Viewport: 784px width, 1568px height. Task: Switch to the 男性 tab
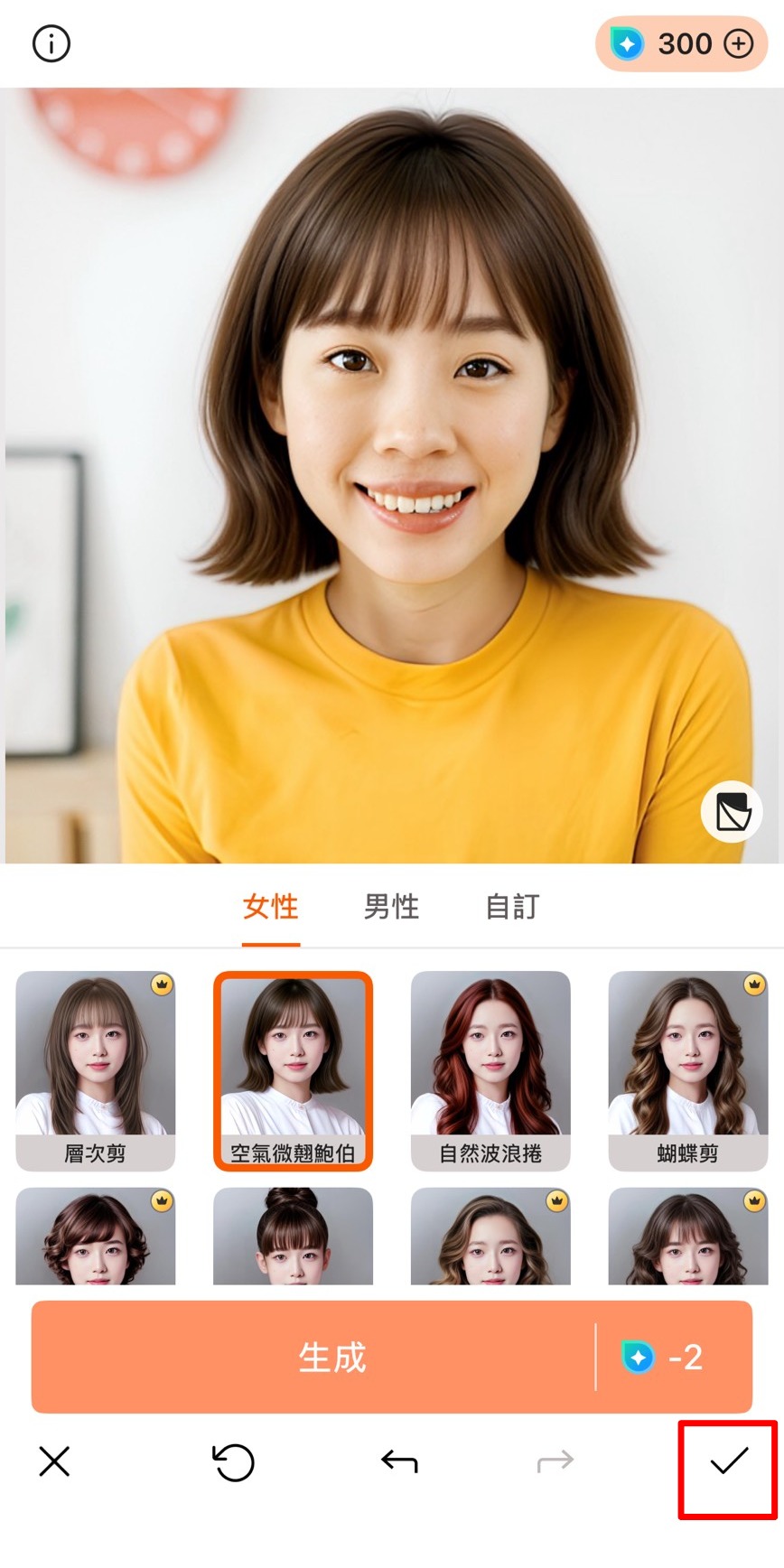391,906
